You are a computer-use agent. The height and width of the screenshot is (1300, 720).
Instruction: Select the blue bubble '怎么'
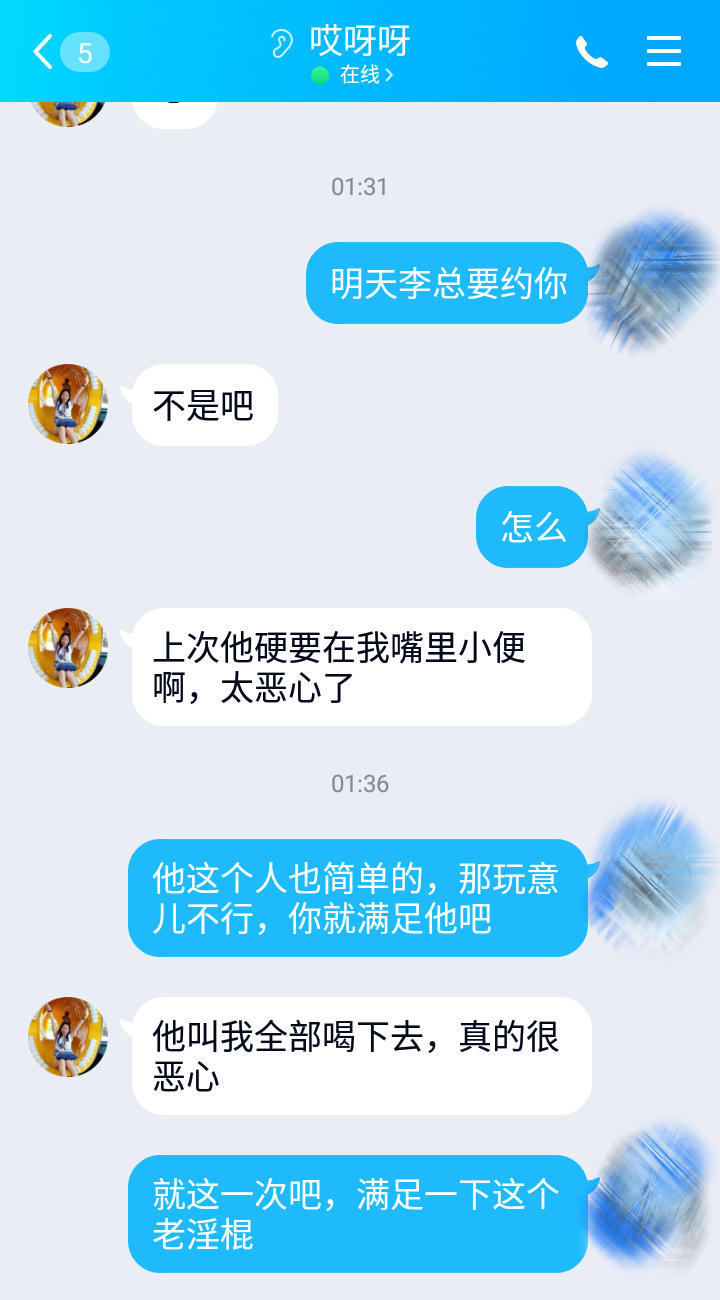531,528
